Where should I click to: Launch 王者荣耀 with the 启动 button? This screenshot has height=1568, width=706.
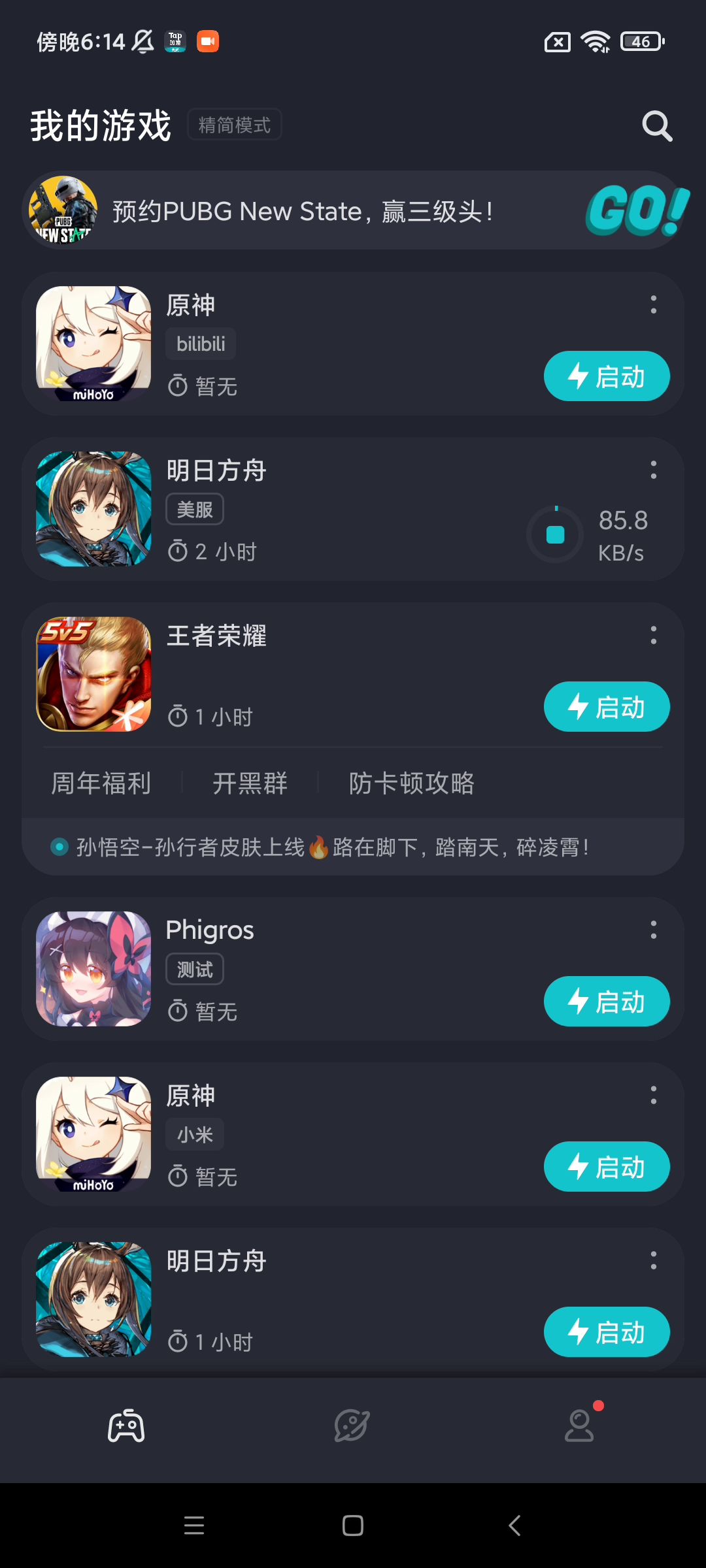pyautogui.click(x=607, y=707)
